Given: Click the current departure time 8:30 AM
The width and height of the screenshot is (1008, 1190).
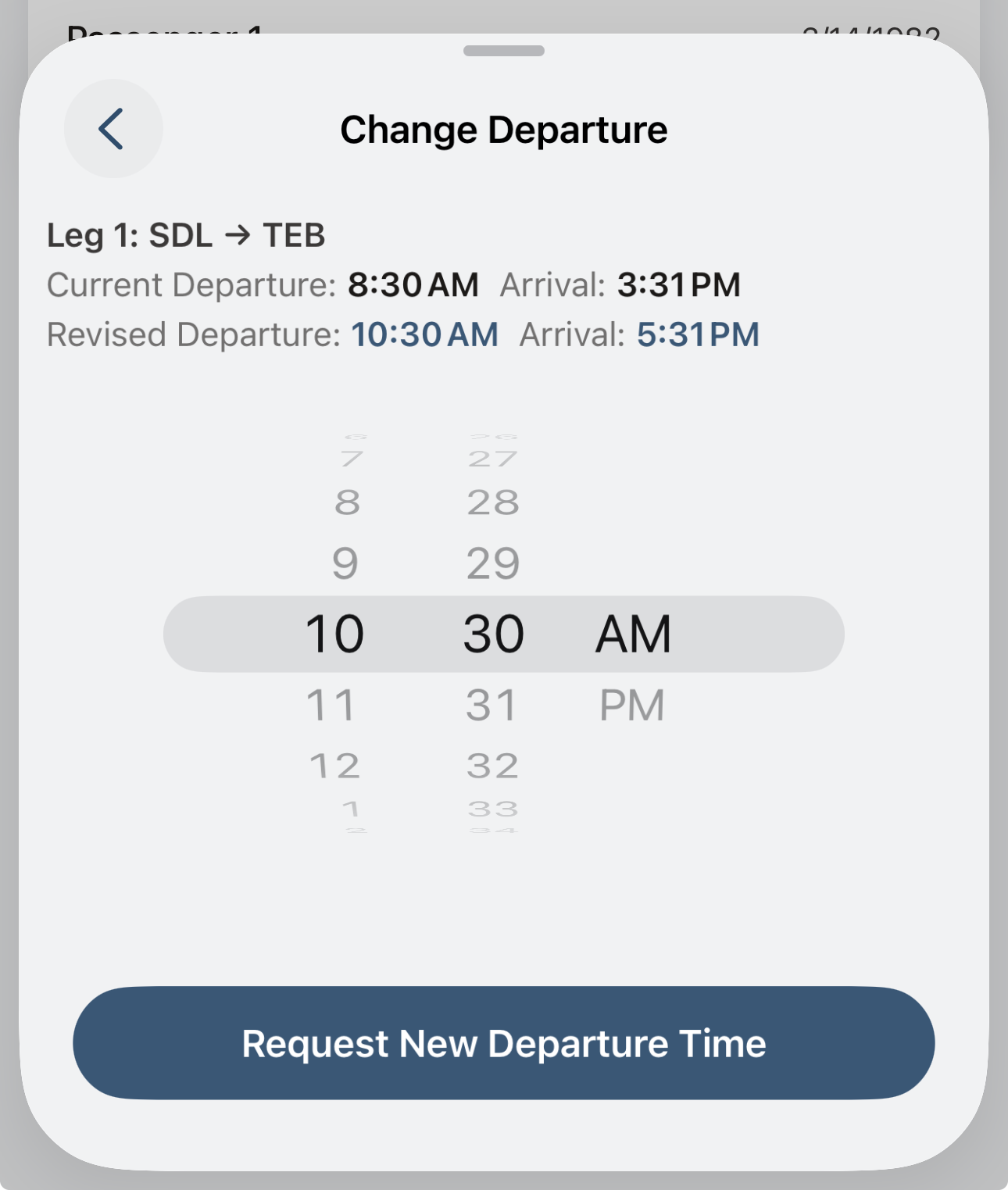Looking at the screenshot, I should point(412,284).
